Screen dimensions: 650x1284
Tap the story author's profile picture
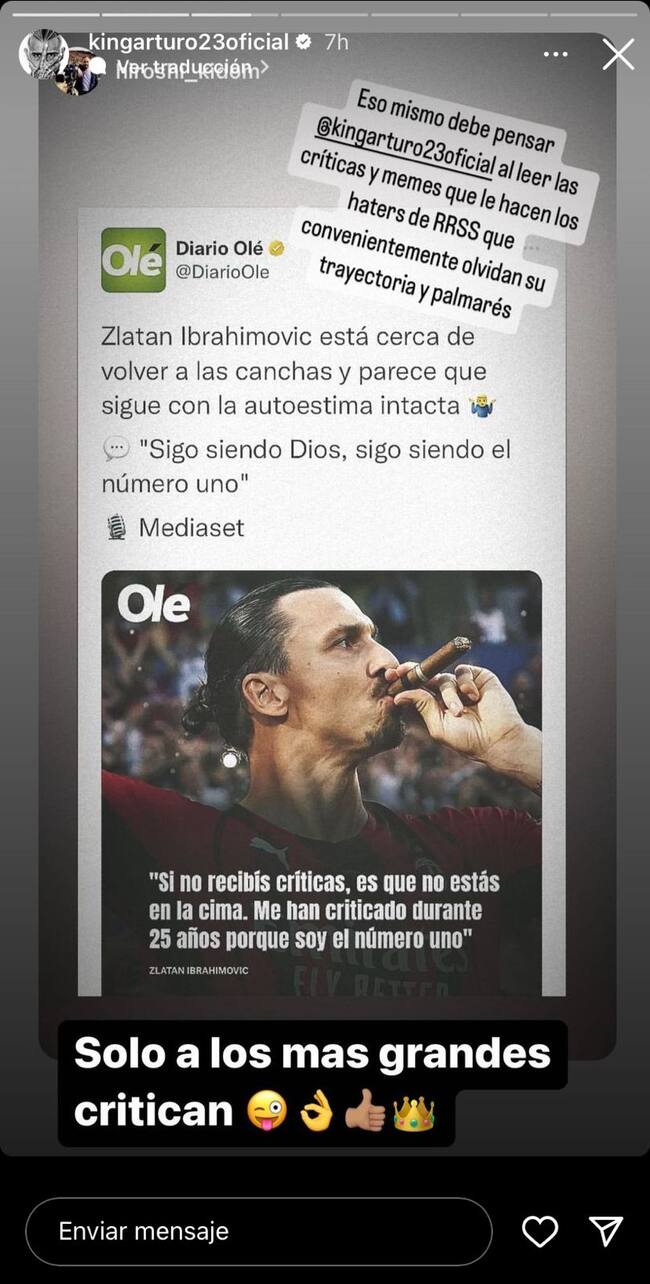point(44,54)
